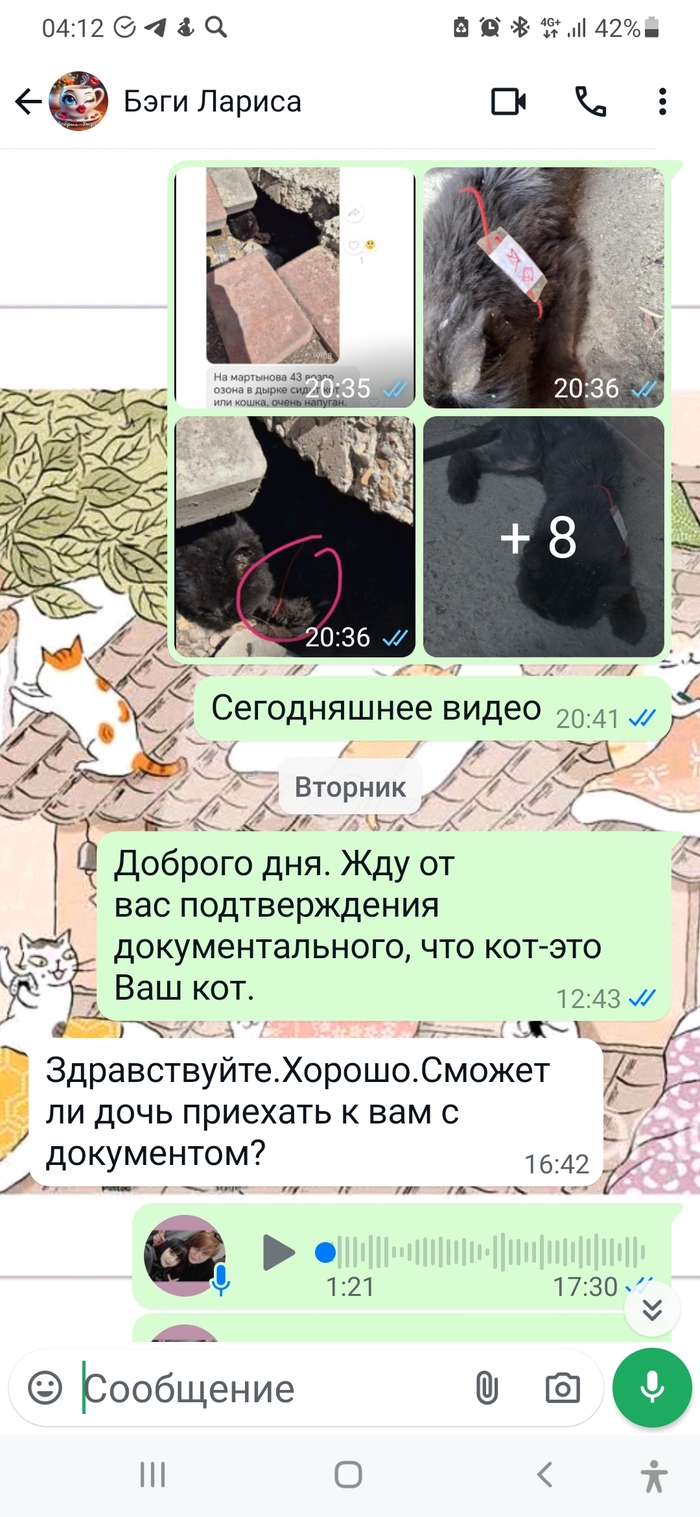Focus the Сообщение text field
The image size is (700, 1517).
pos(270,1388)
